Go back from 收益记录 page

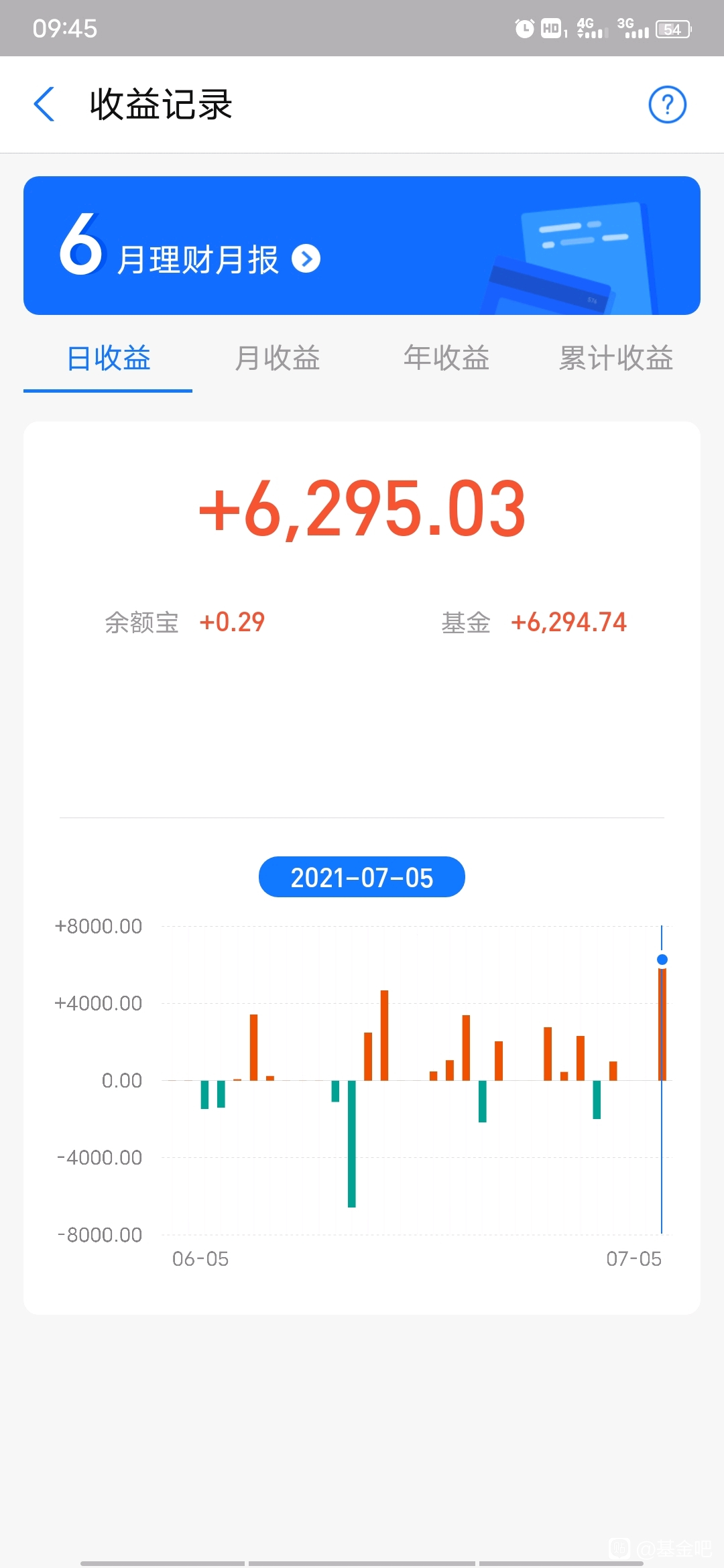coord(44,105)
